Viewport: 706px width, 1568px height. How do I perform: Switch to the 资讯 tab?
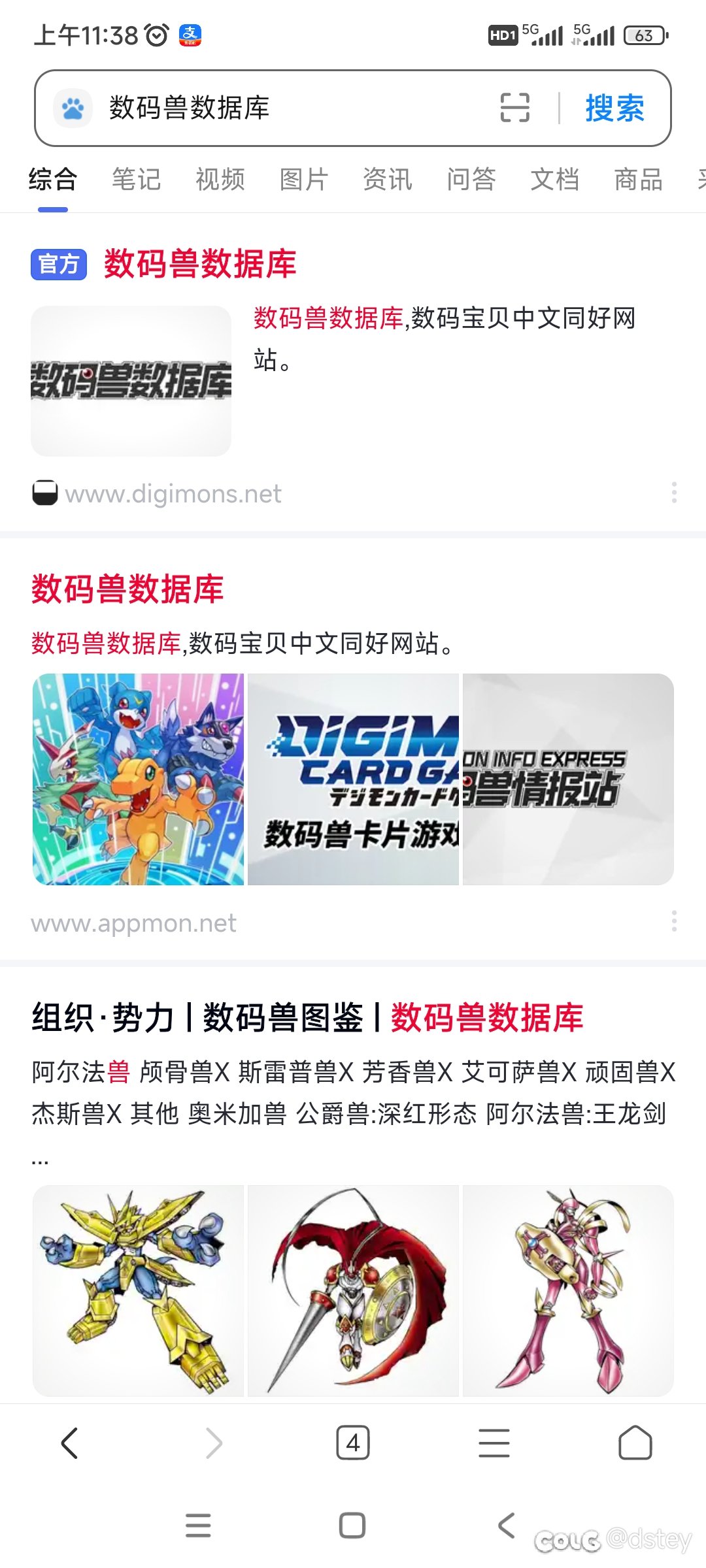pos(387,180)
